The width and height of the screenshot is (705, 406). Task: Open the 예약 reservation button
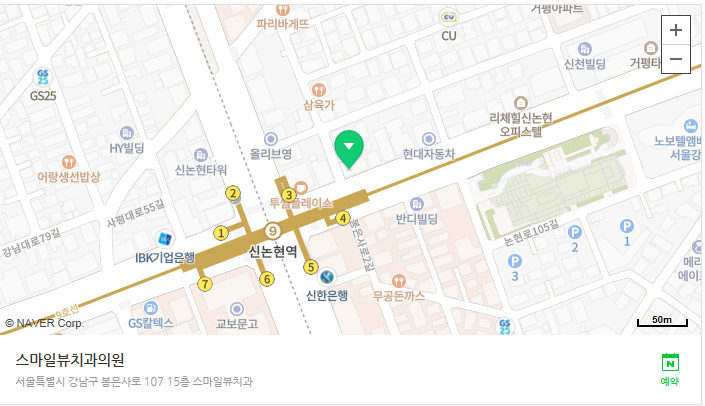click(x=669, y=369)
